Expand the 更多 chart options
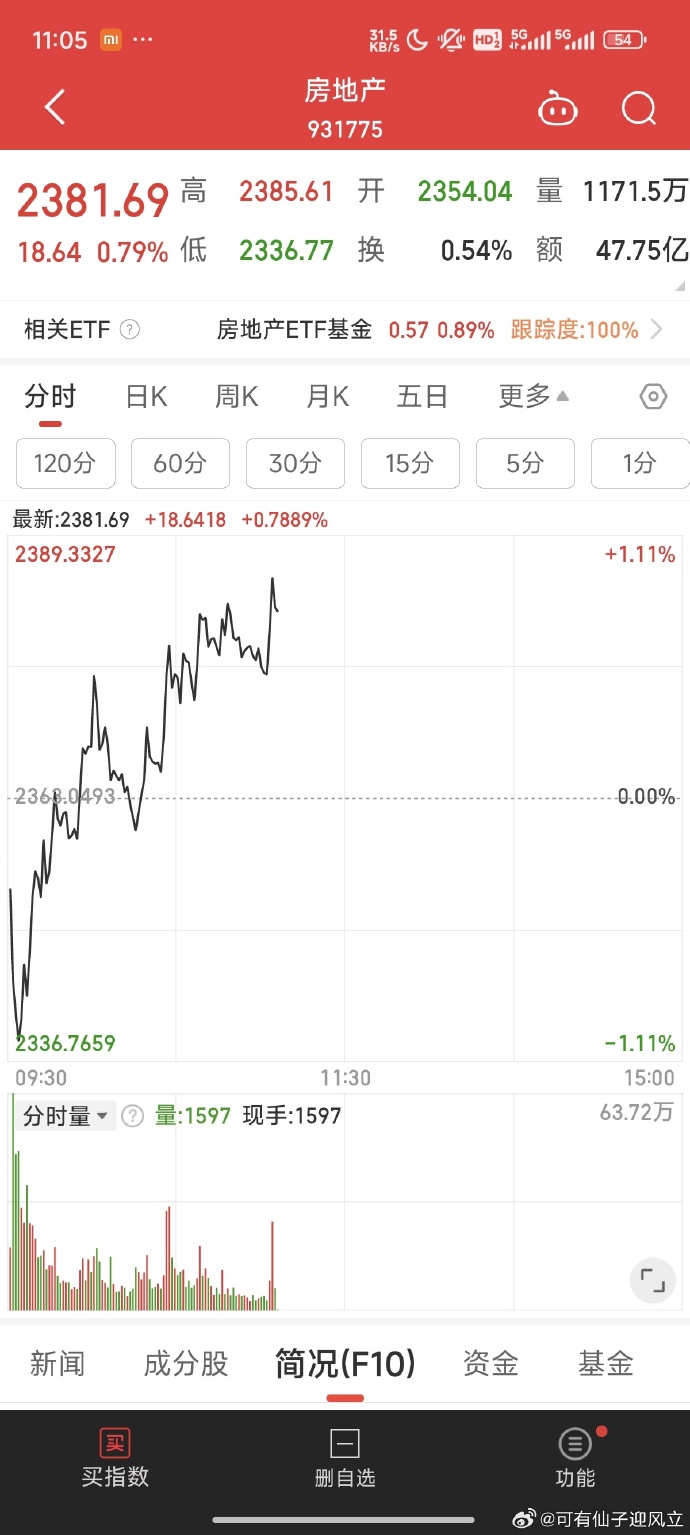This screenshot has width=690, height=1535. click(x=533, y=397)
